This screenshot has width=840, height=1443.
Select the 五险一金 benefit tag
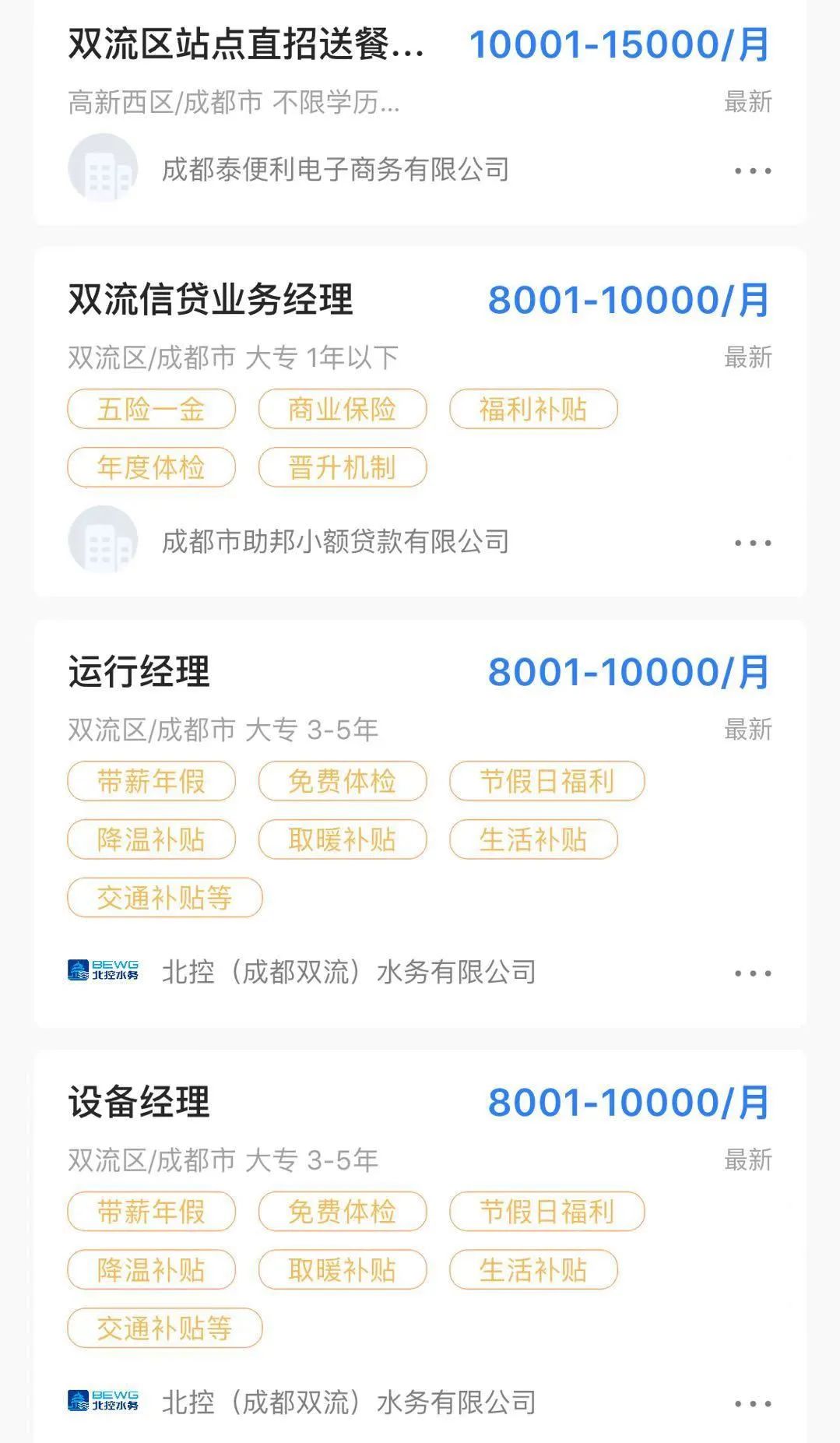click(x=151, y=409)
